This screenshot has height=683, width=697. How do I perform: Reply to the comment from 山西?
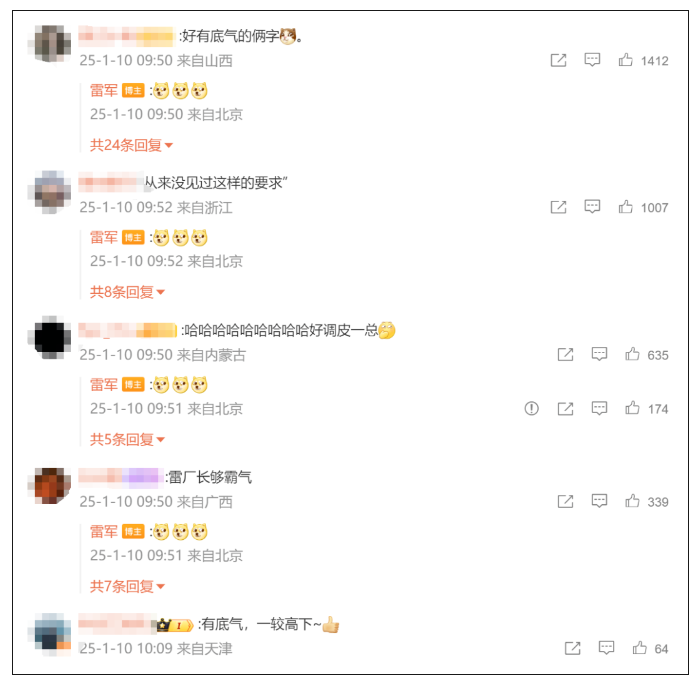click(592, 61)
